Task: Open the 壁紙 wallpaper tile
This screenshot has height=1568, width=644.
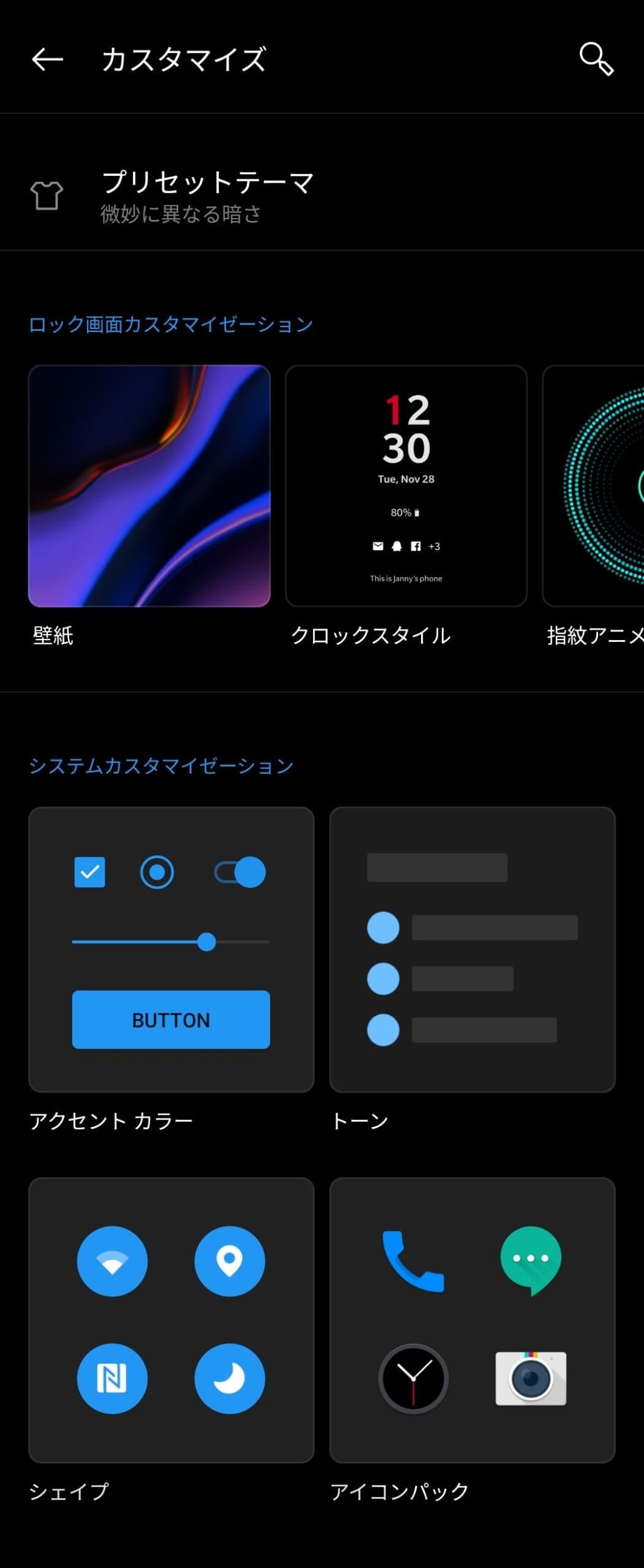Action: point(149,486)
